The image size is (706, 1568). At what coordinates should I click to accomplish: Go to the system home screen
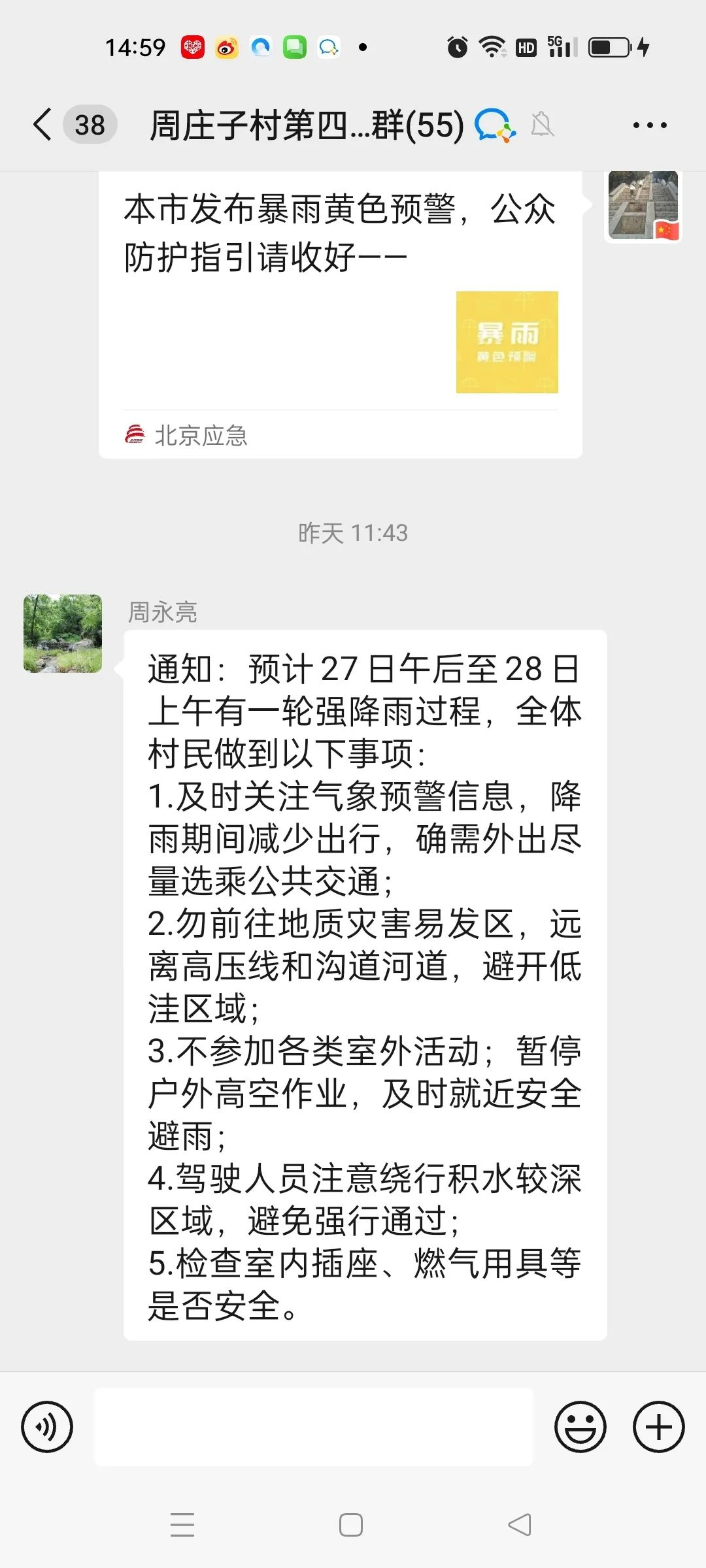(x=351, y=1525)
